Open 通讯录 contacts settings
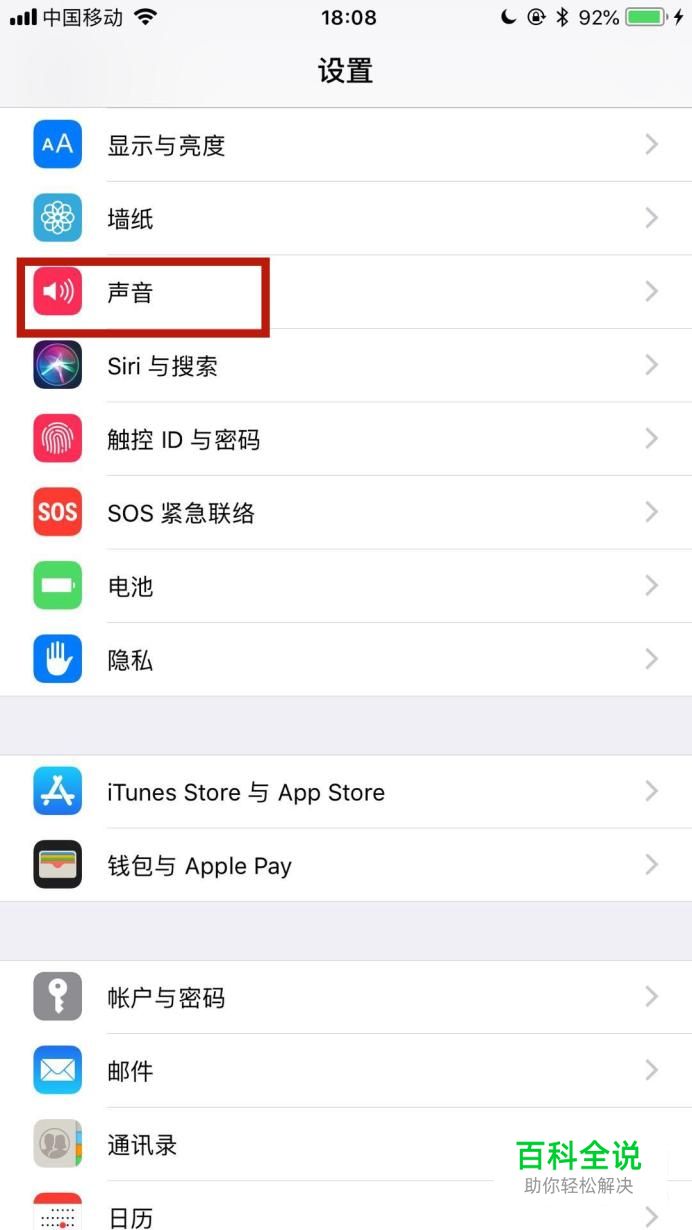692x1230 pixels. (346, 1145)
